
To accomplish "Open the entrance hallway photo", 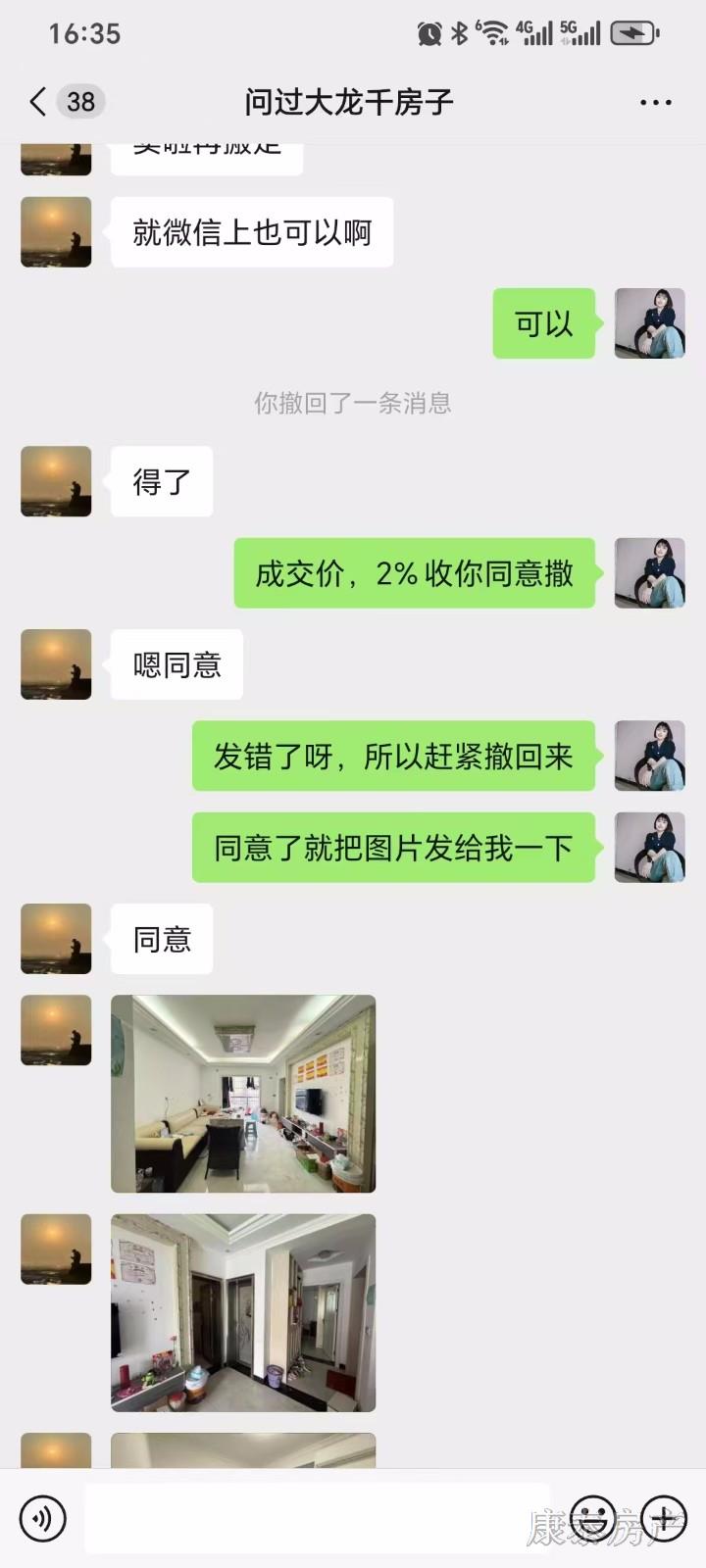I will 243,1312.
